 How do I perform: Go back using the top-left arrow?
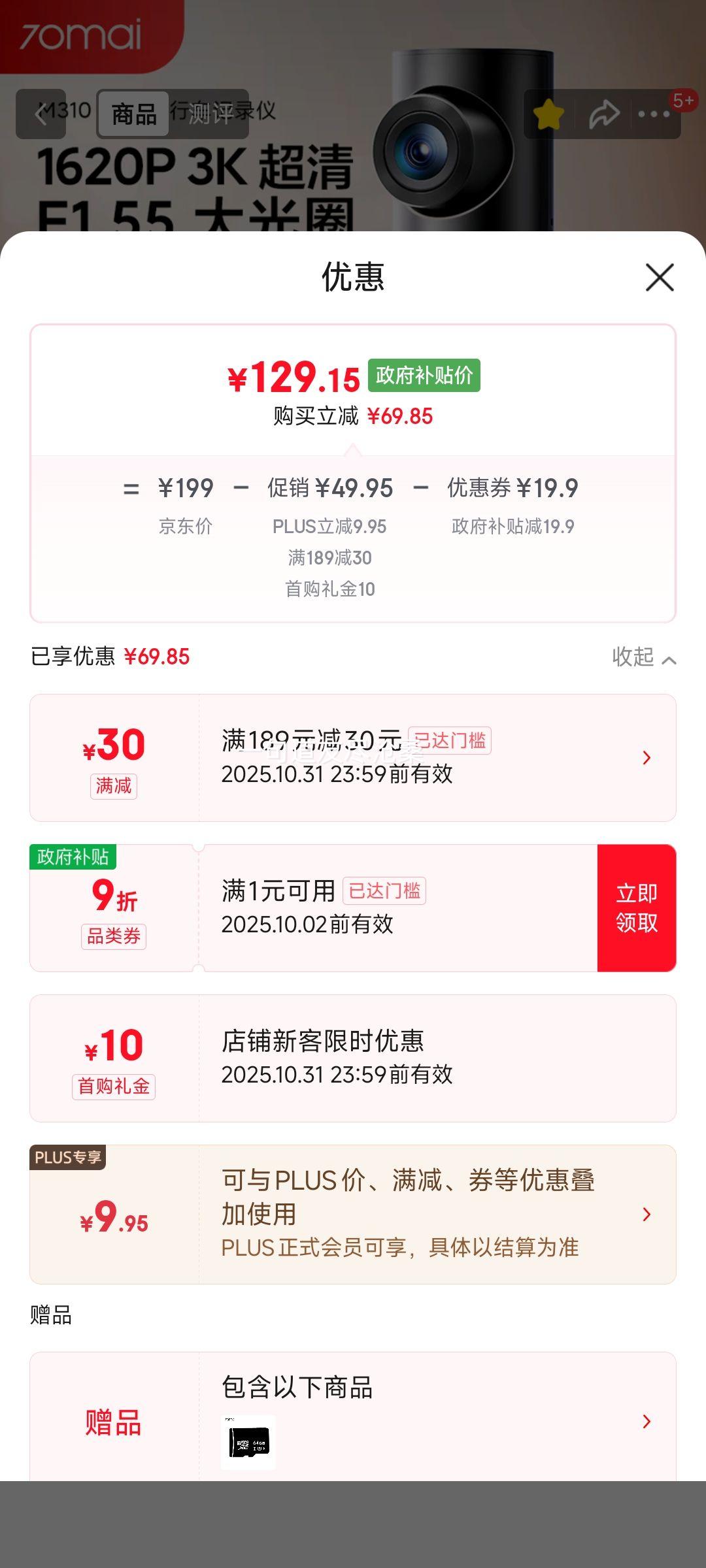tap(41, 114)
